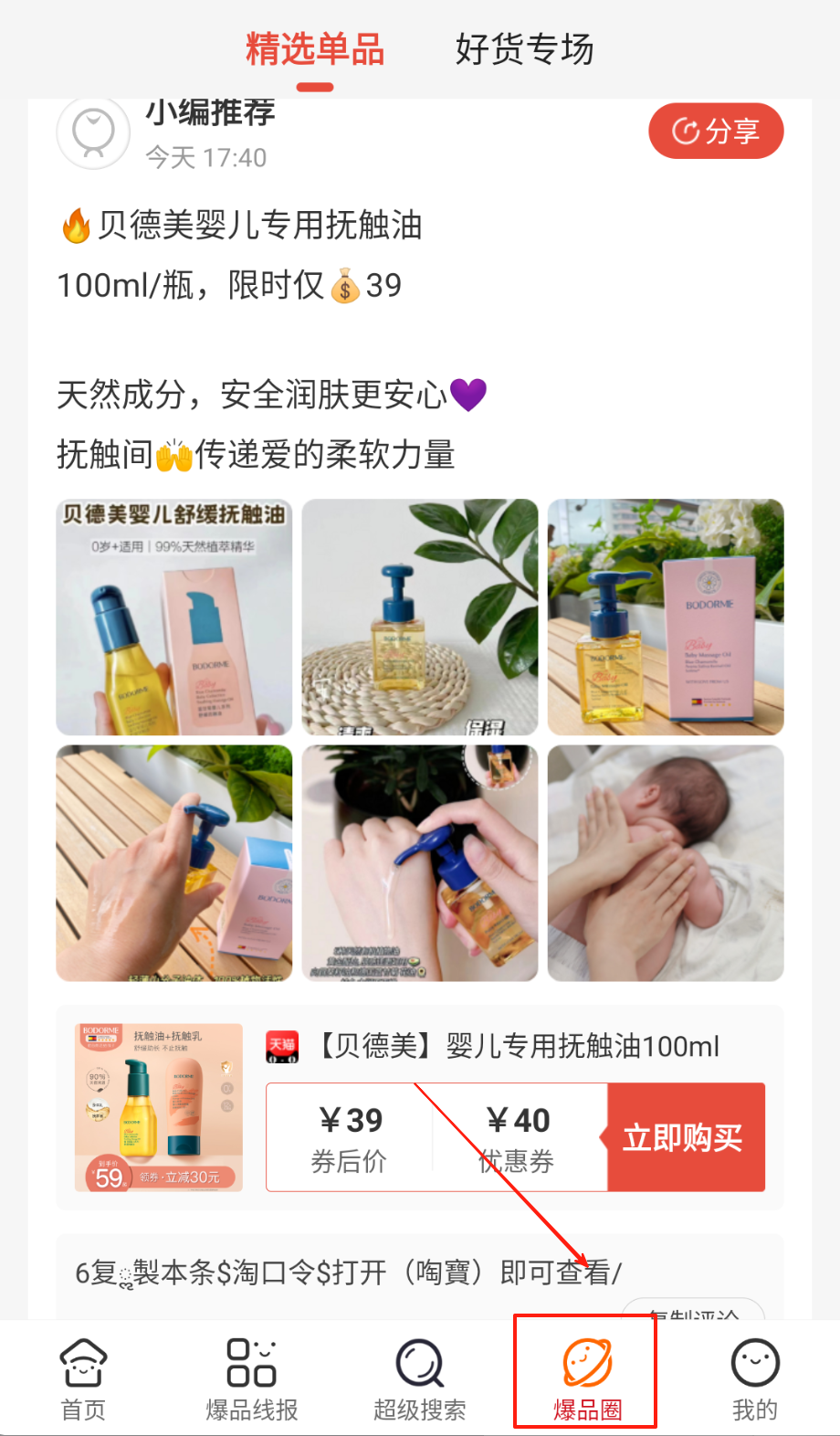Select the 爆品圈 tab
The height and width of the screenshot is (1436, 840).
[586, 1379]
